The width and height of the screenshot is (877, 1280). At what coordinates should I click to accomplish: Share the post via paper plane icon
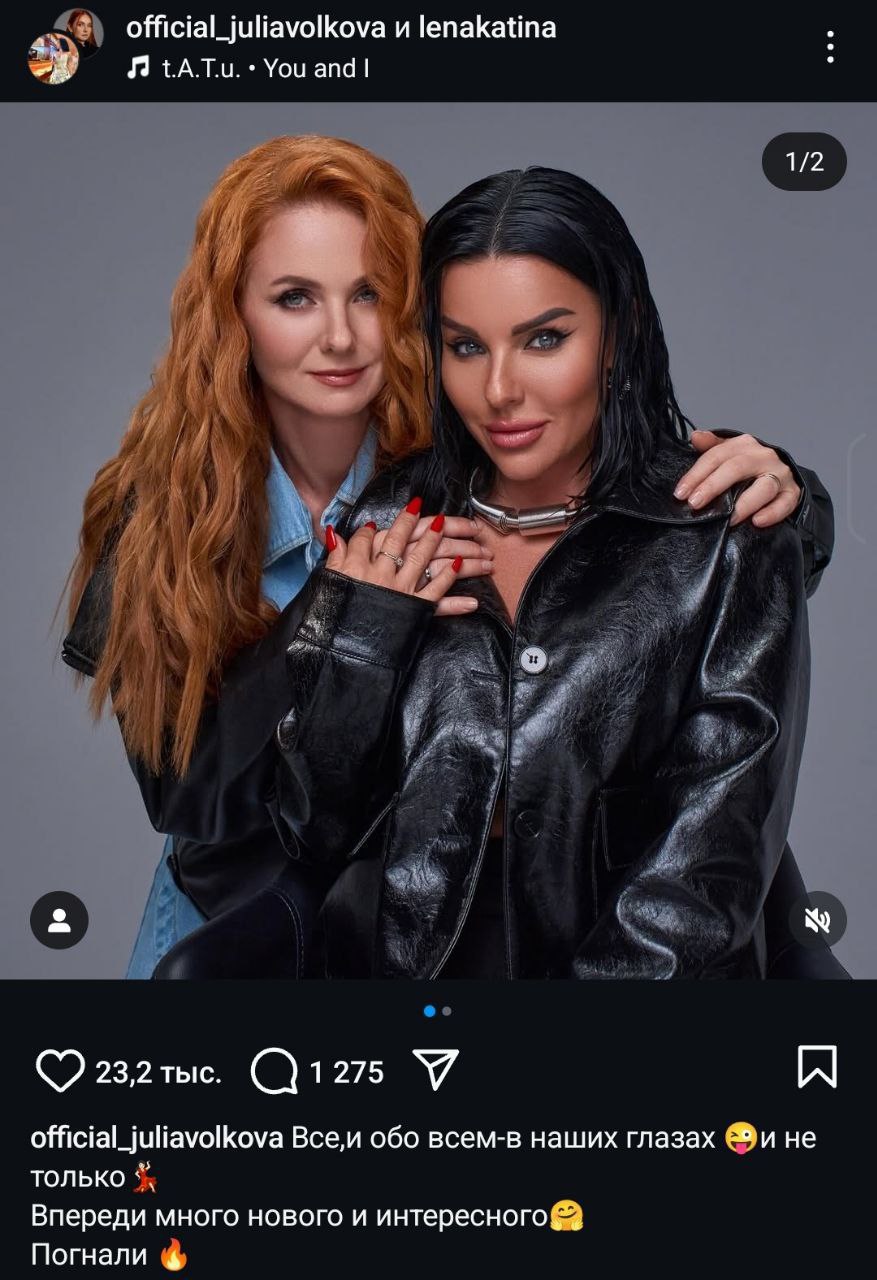click(436, 1070)
